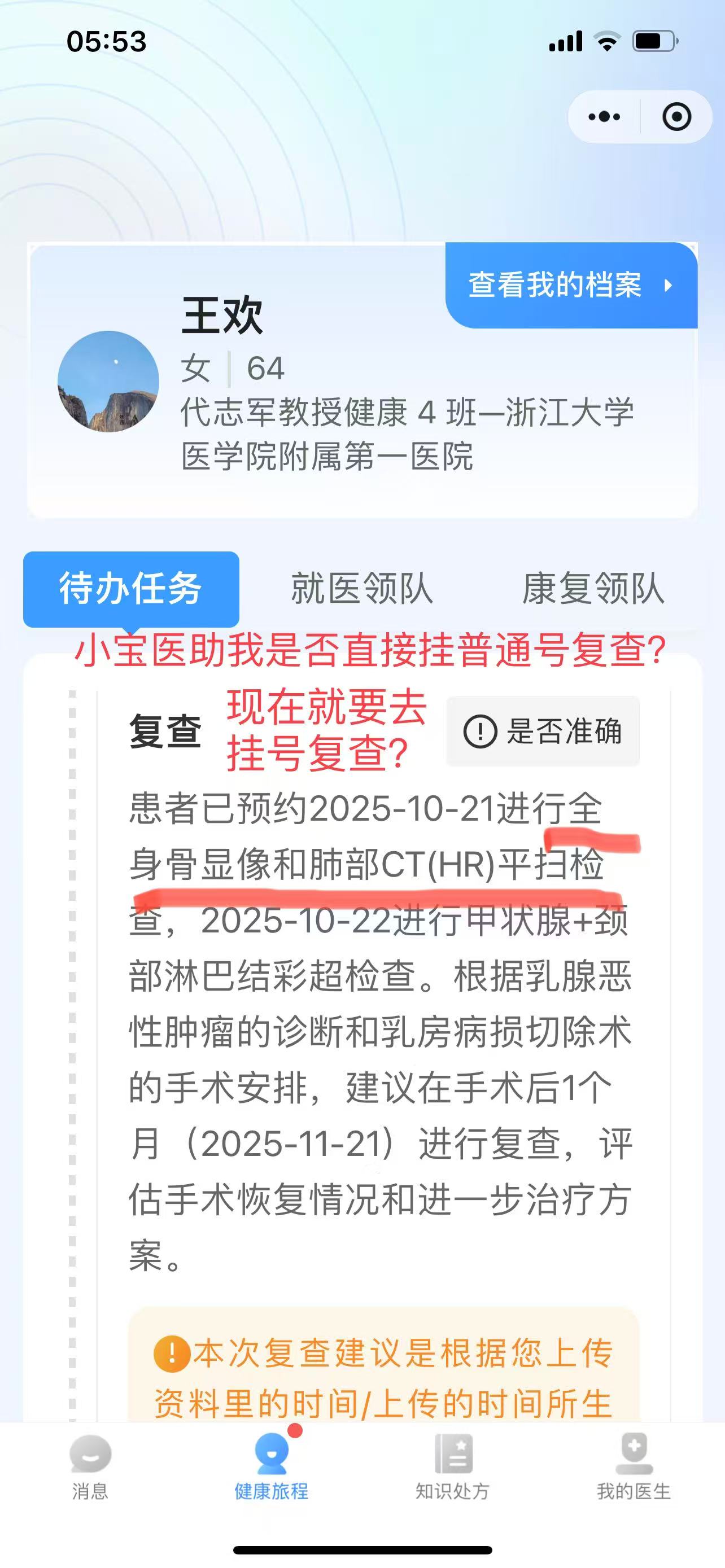This screenshot has width=725, height=1568.
Task: Select the 待办任务 tab
Action: (131, 589)
